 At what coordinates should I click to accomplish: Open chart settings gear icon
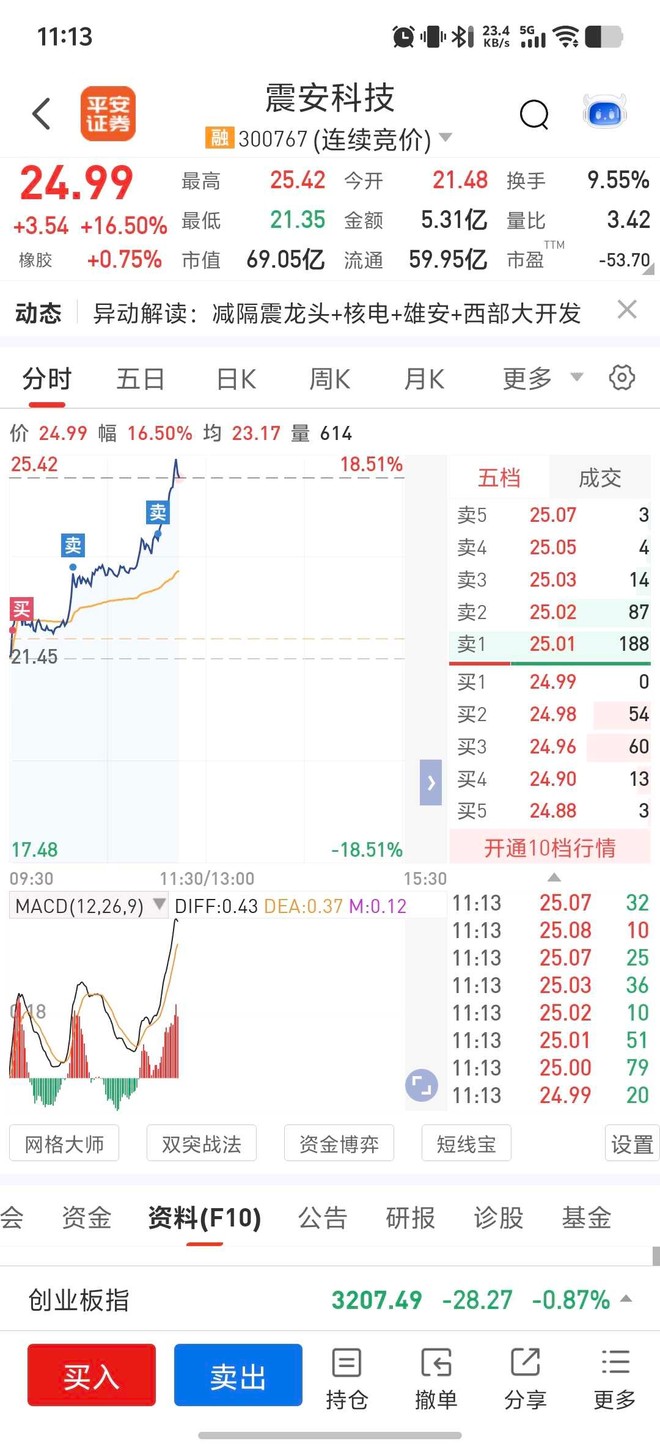pyautogui.click(x=622, y=378)
